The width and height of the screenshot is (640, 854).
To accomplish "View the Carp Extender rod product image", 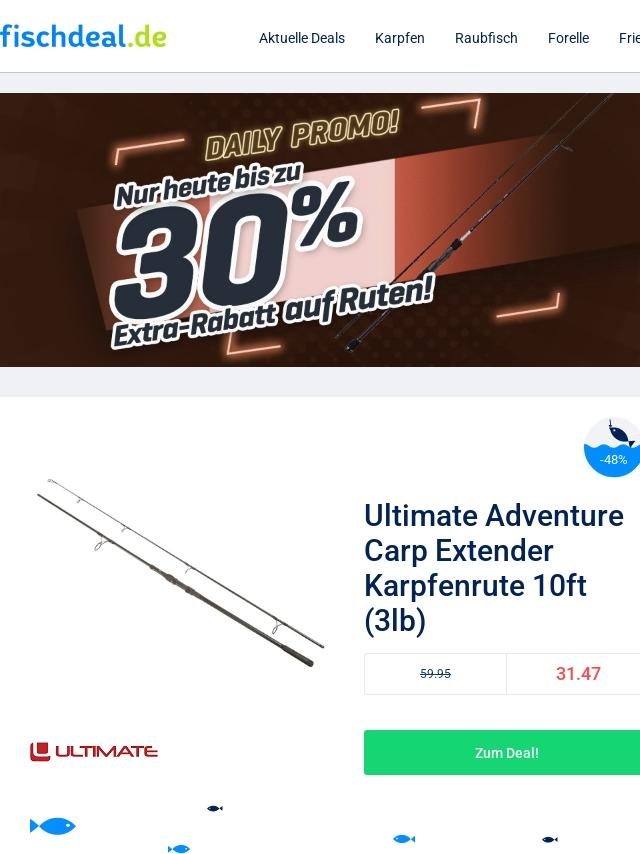I will (x=180, y=572).
